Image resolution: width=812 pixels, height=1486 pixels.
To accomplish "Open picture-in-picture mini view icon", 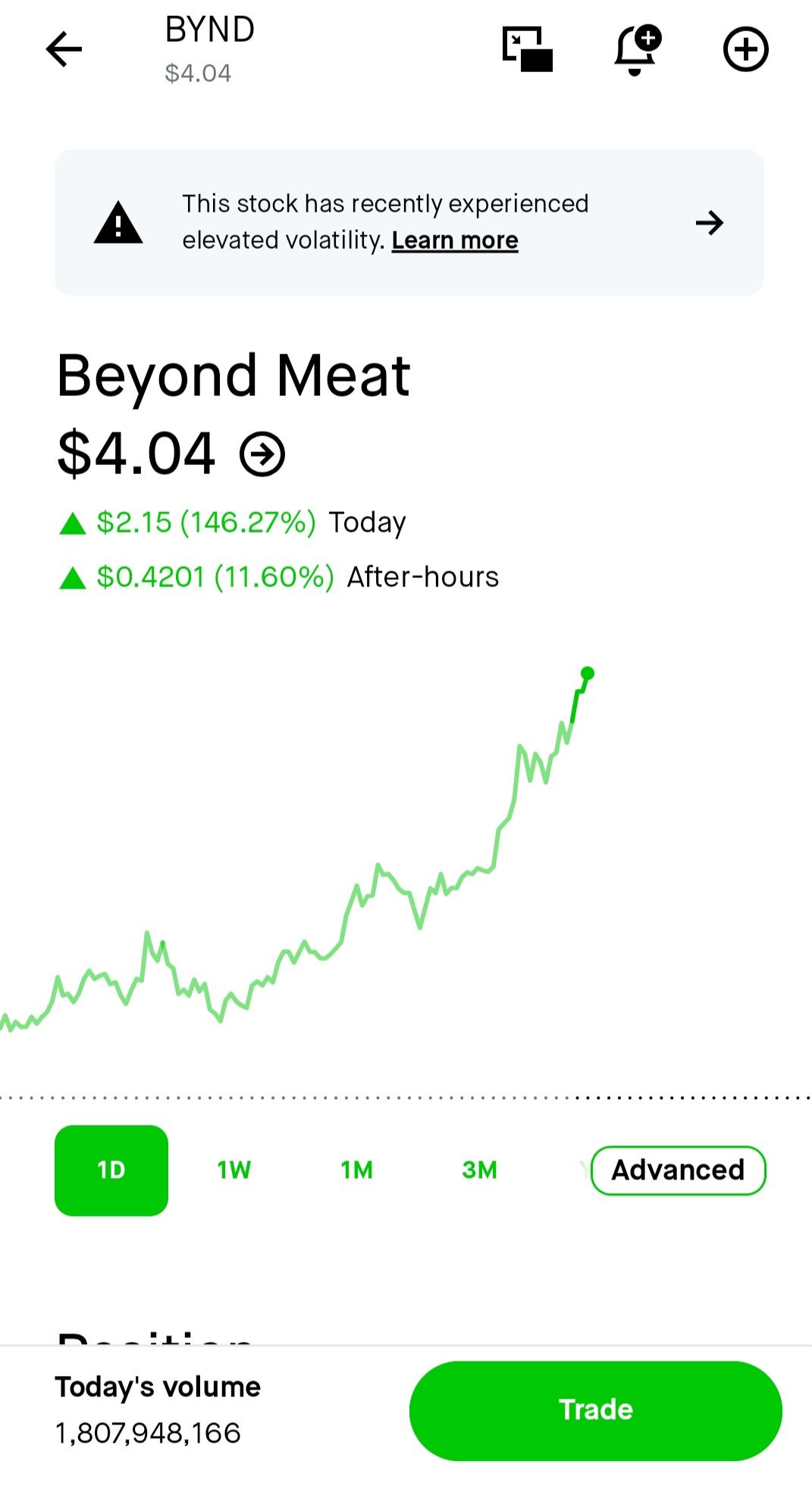I will click(528, 50).
